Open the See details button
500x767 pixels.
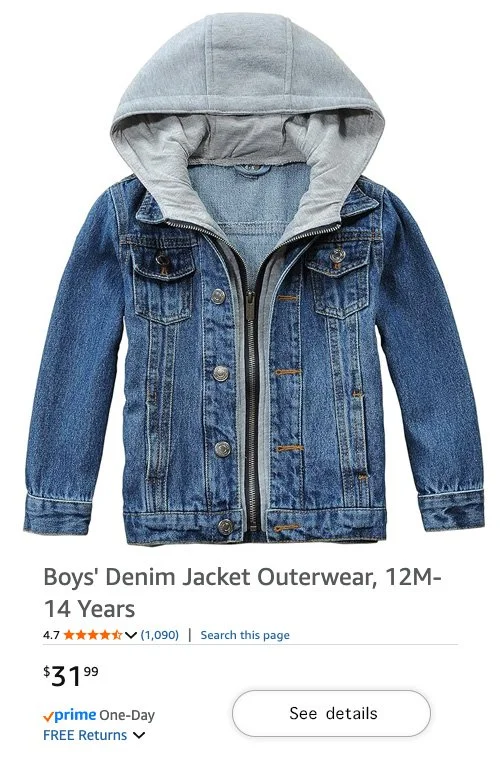[331, 713]
